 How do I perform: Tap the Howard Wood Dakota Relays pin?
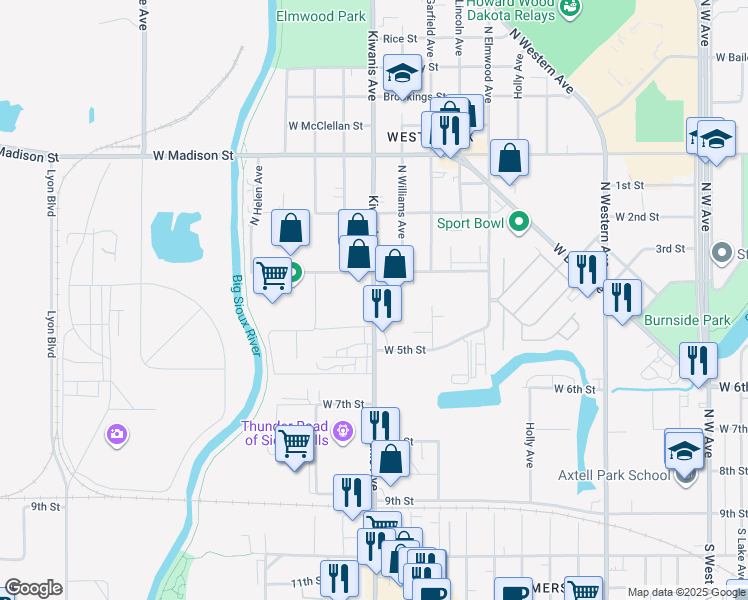pos(570,8)
